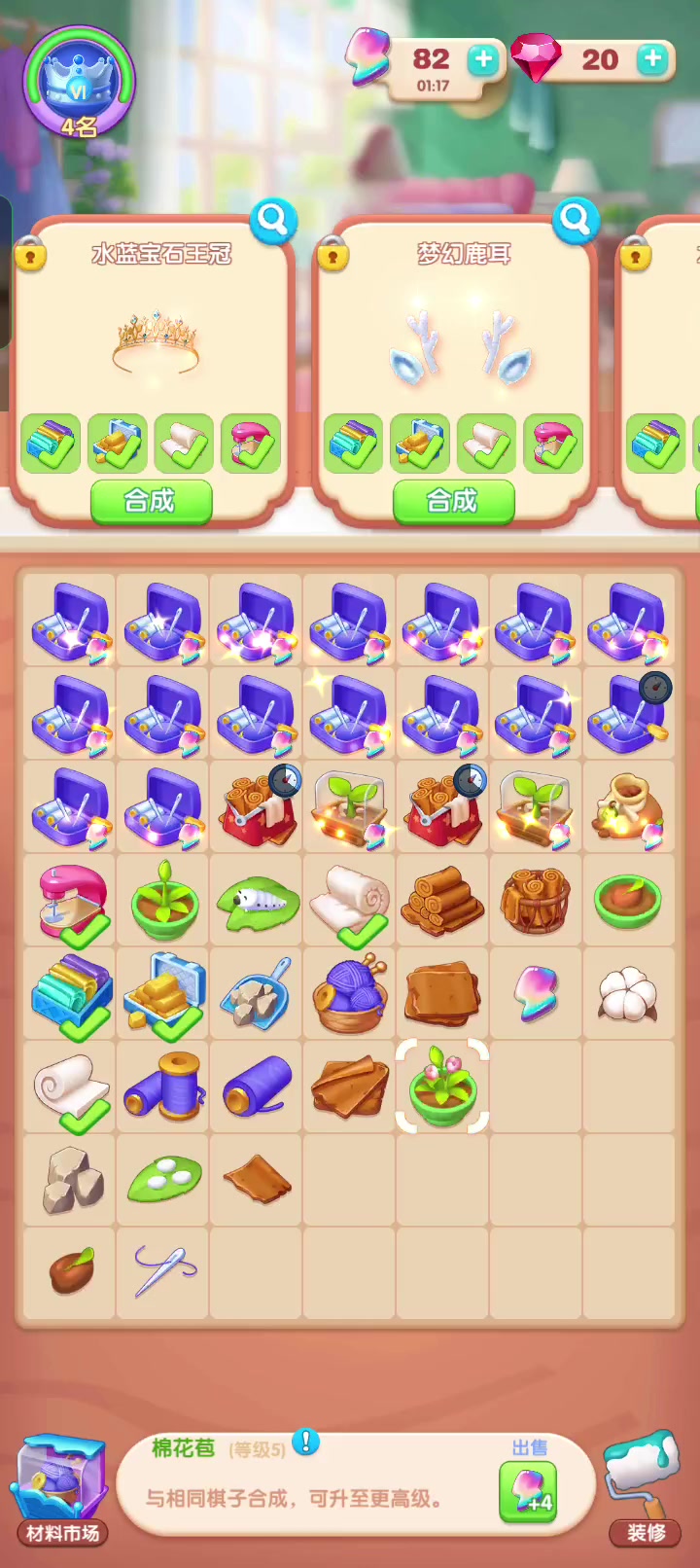Open 材料市场 shop
Viewport: 700px width, 1568px height.
(62, 1489)
